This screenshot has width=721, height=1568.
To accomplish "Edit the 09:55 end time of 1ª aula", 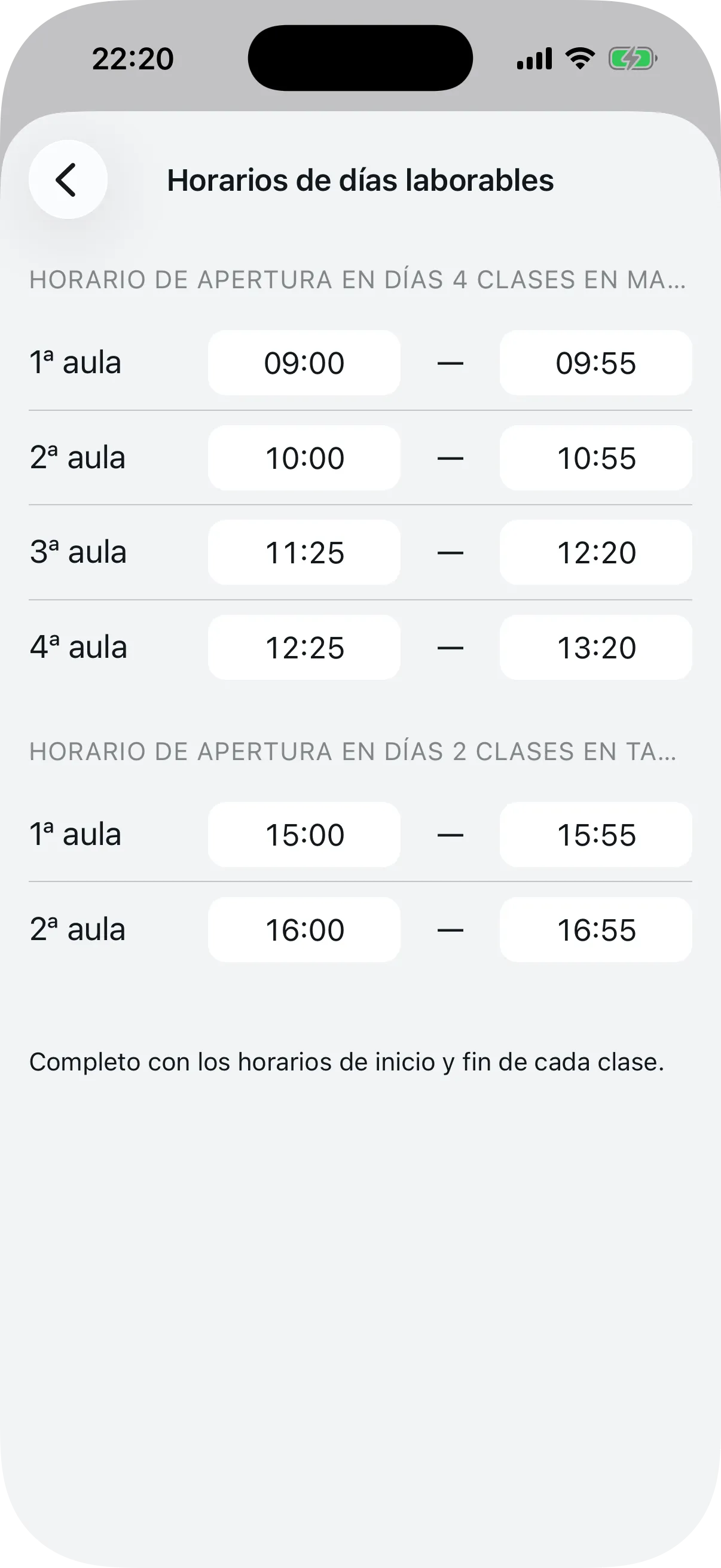I will (595, 362).
